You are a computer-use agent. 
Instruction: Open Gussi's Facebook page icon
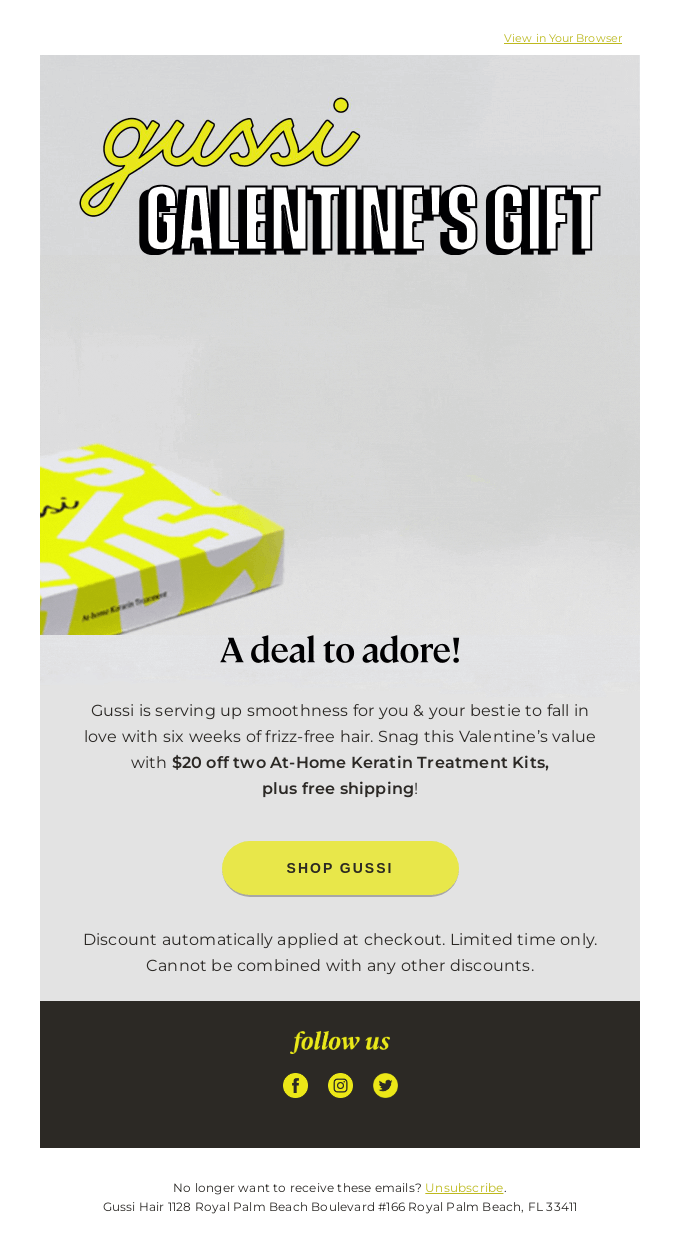tap(295, 1085)
